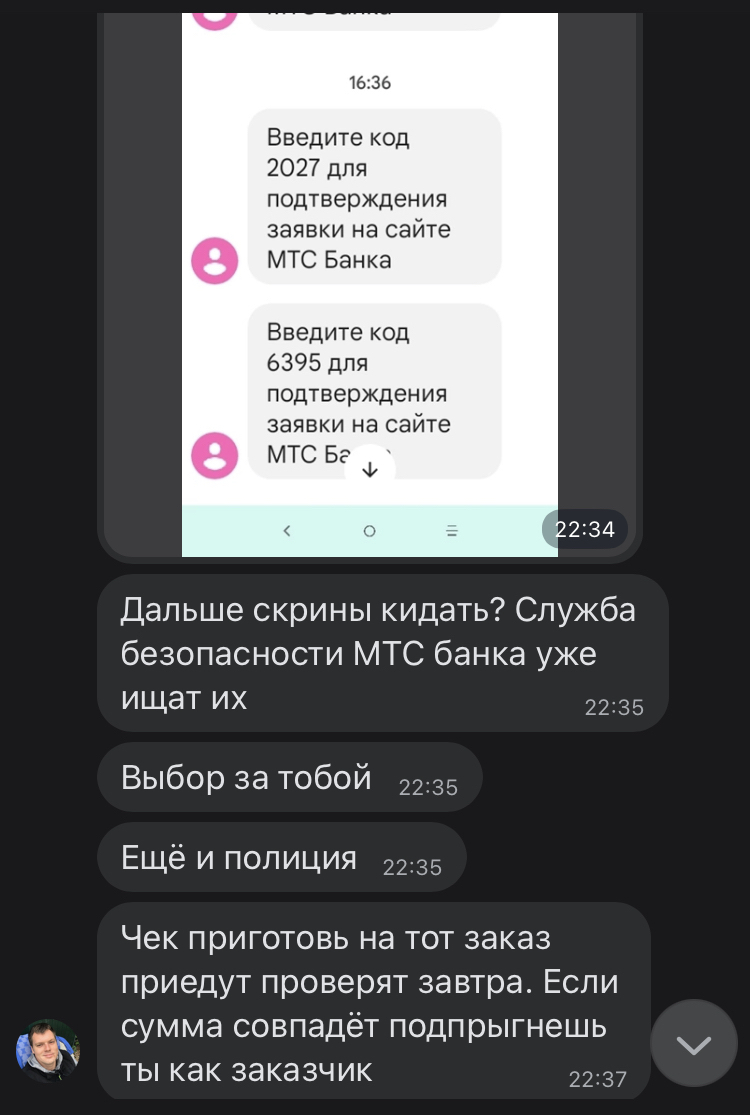
Task: Jump to the latest messages with the down arrow
Action: pos(693,1045)
